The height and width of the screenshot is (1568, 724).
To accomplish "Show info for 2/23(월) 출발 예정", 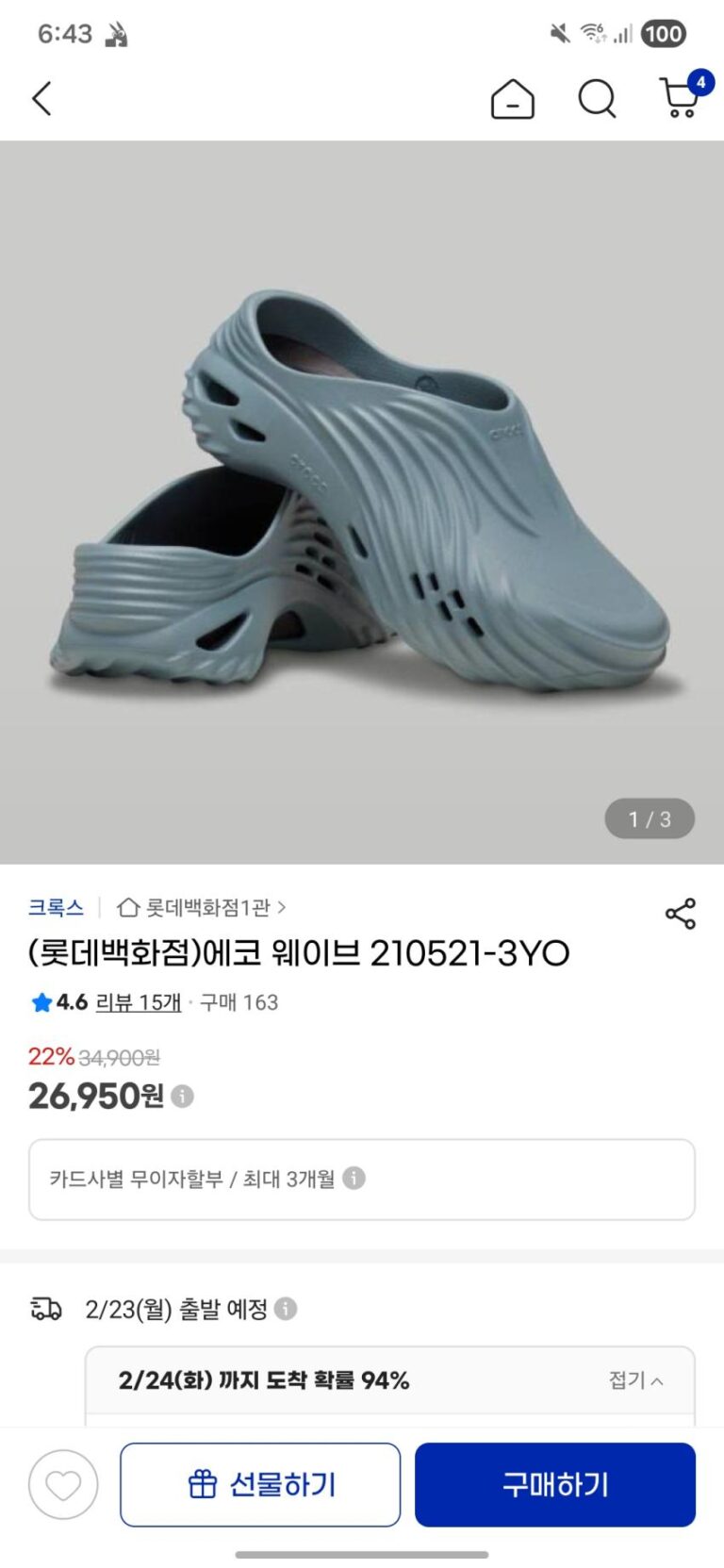I will [286, 1309].
